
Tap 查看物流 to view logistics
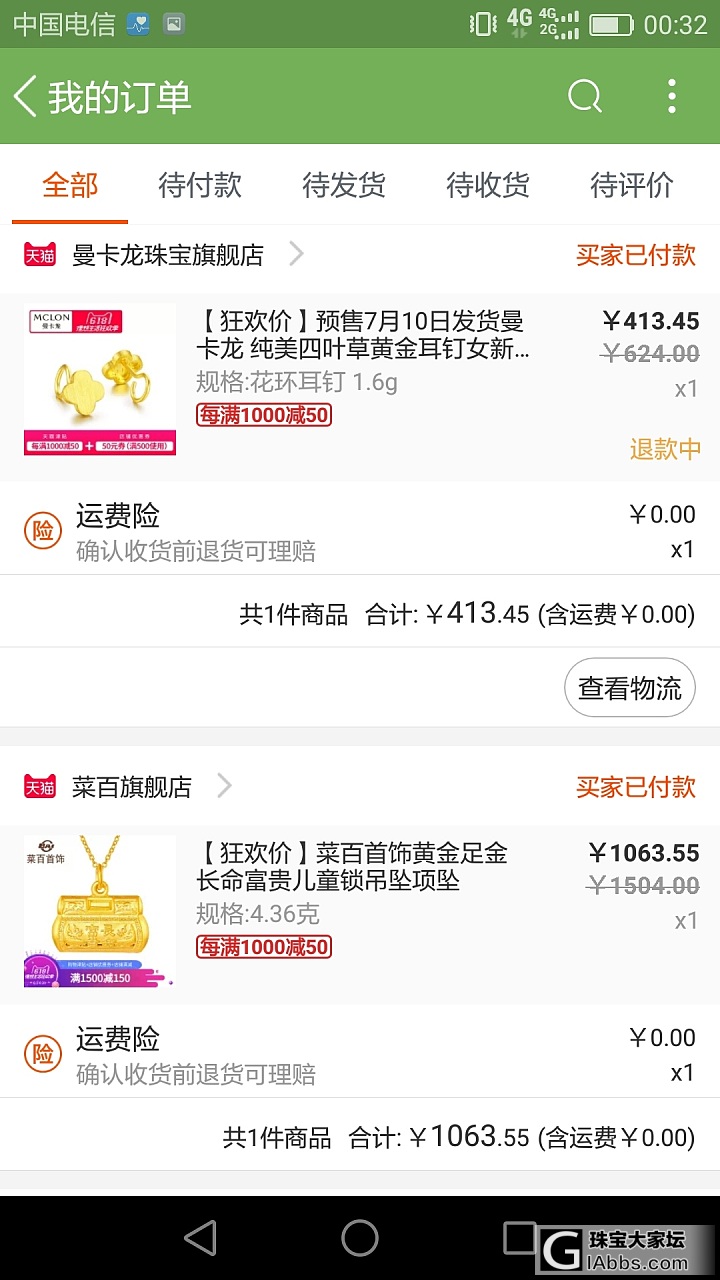630,688
